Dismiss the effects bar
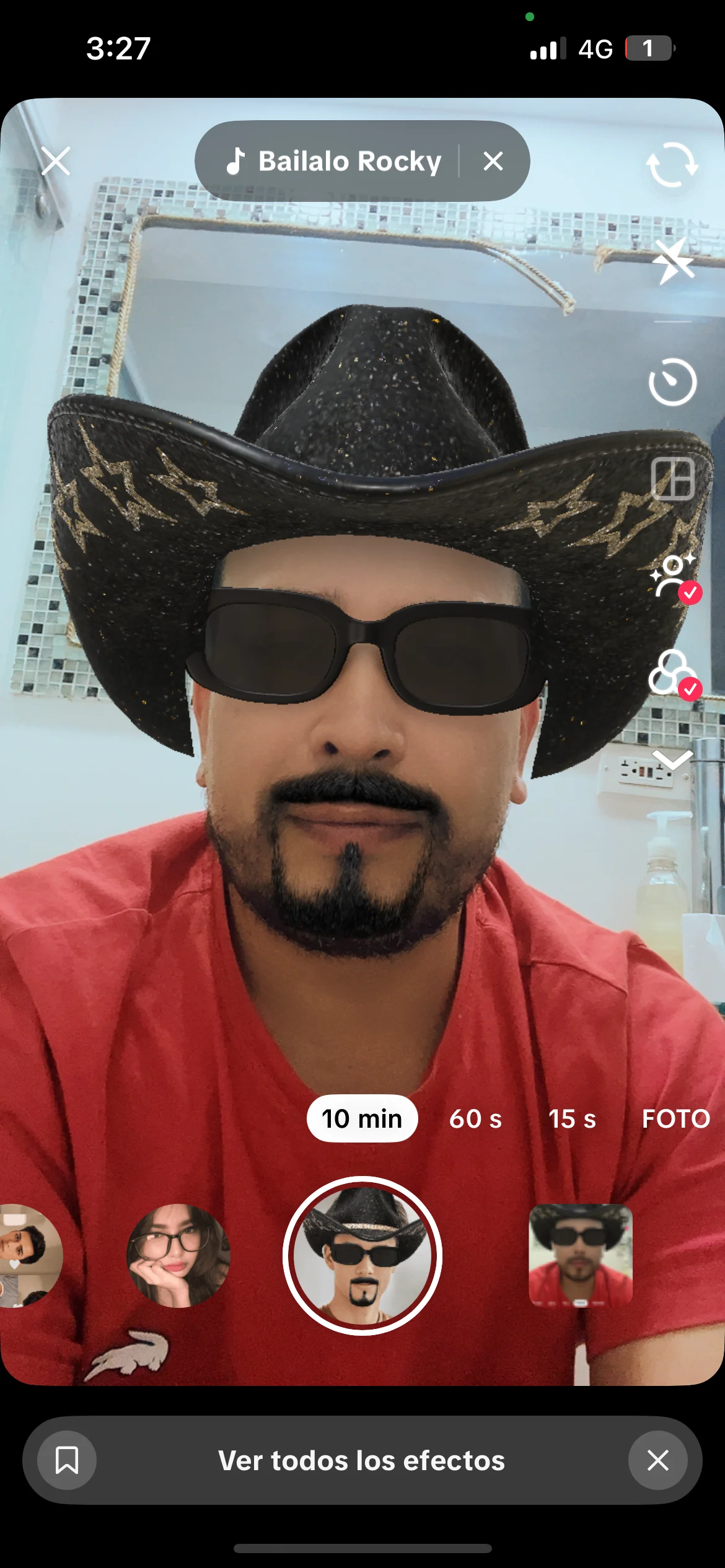The image size is (725, 1568). [x=657, y=1460]
